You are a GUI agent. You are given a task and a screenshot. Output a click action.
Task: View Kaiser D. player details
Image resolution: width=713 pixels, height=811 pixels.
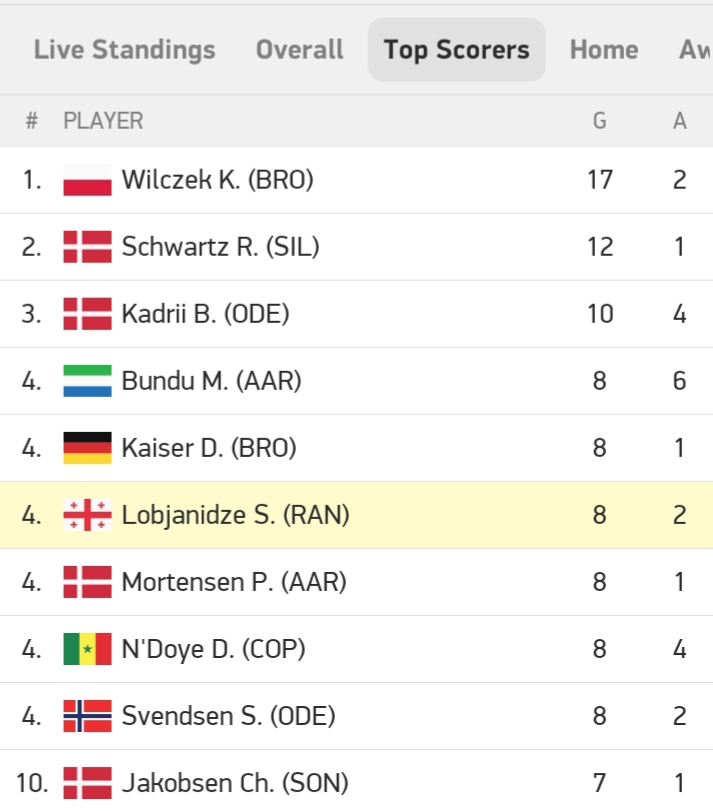click(x=209, y=448)
